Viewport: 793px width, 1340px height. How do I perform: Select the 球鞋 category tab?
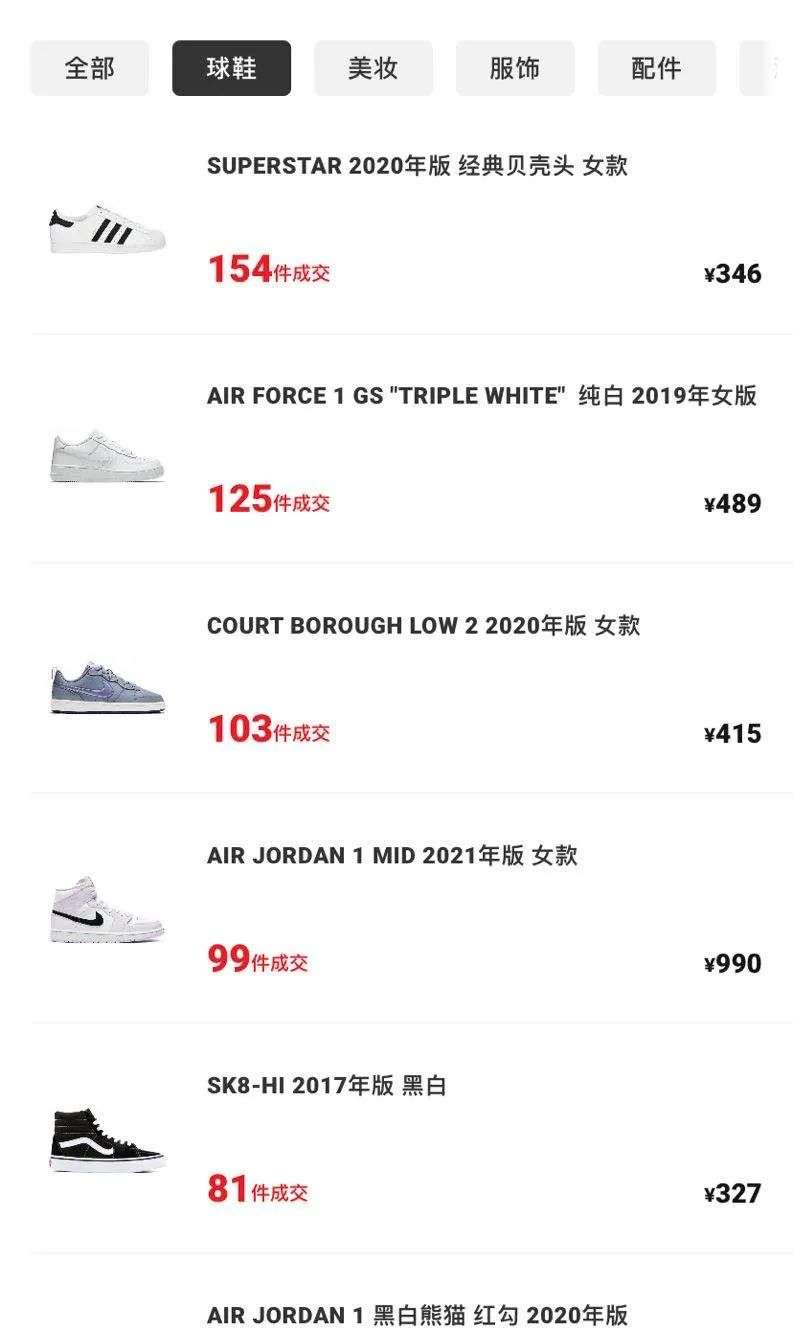coord(231,68)
